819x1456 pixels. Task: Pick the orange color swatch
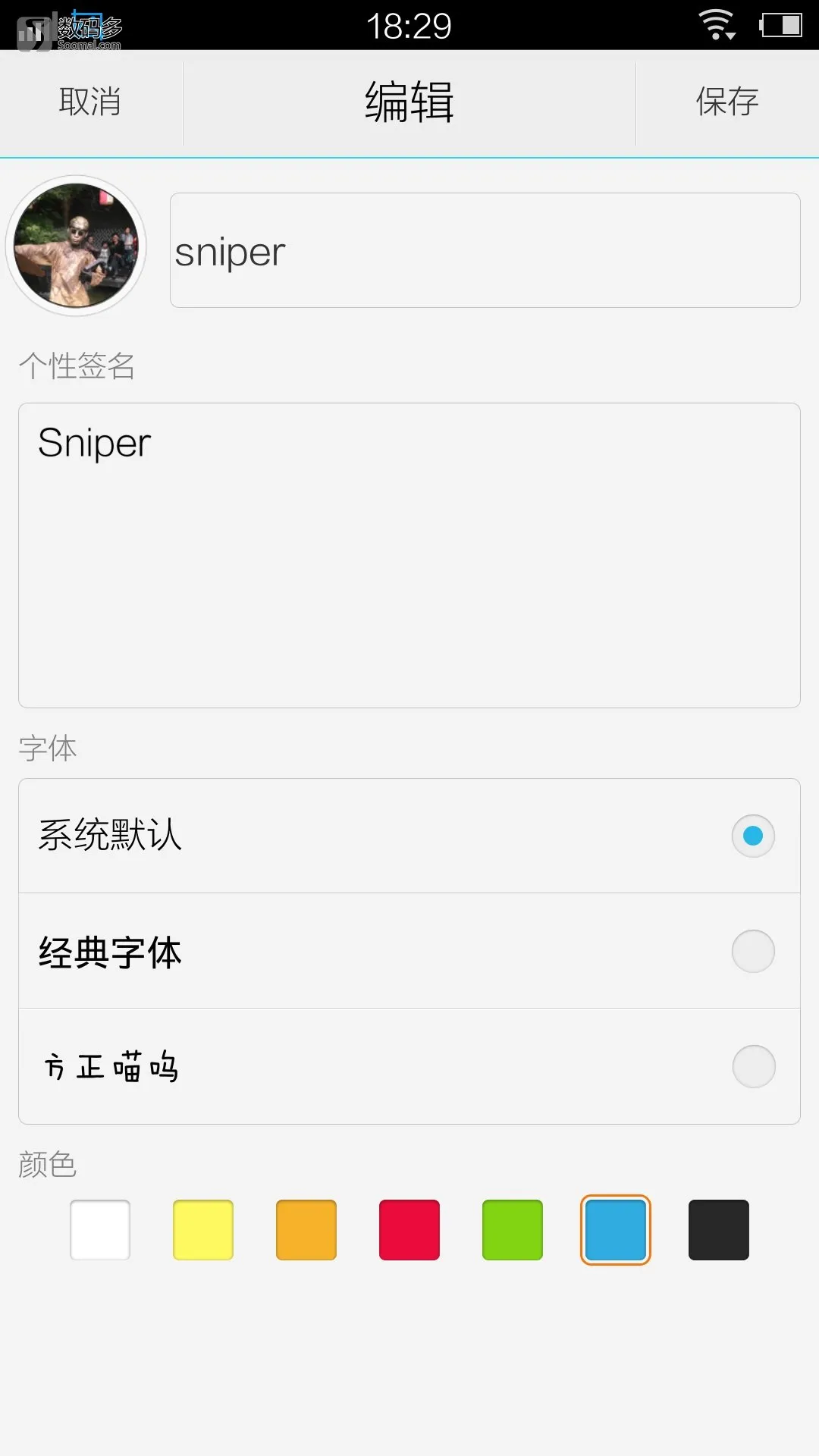coord(306,1230)
